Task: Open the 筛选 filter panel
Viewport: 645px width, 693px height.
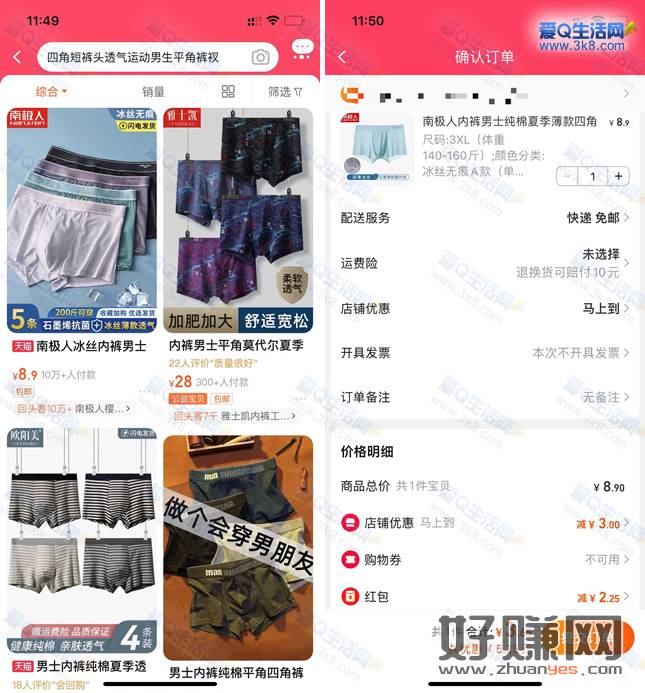Action: pos(285,91)
